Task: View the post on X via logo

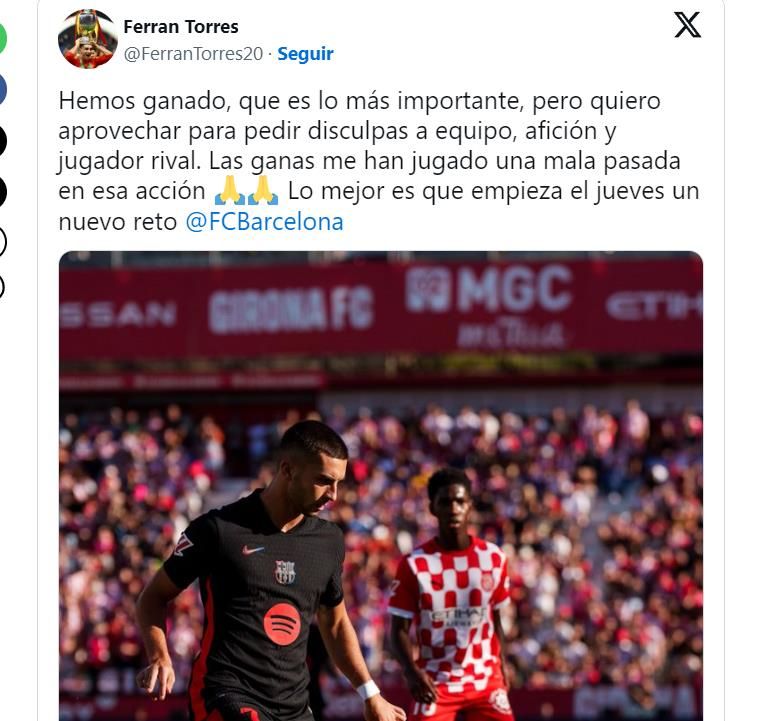Action: (687, 25)
